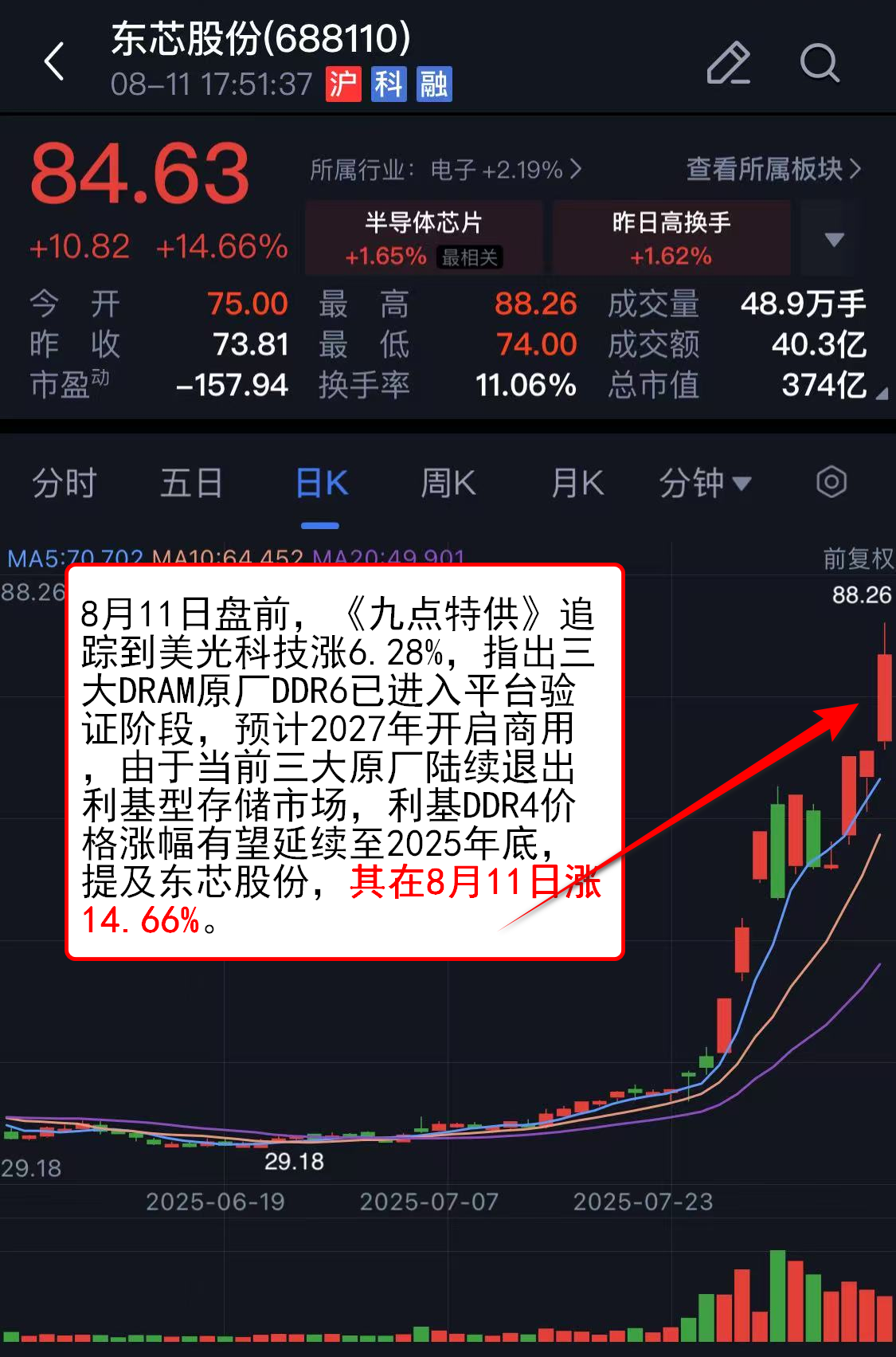Open stock search
The height and width of the screenshot is (1357, 896).
[819, 63]
